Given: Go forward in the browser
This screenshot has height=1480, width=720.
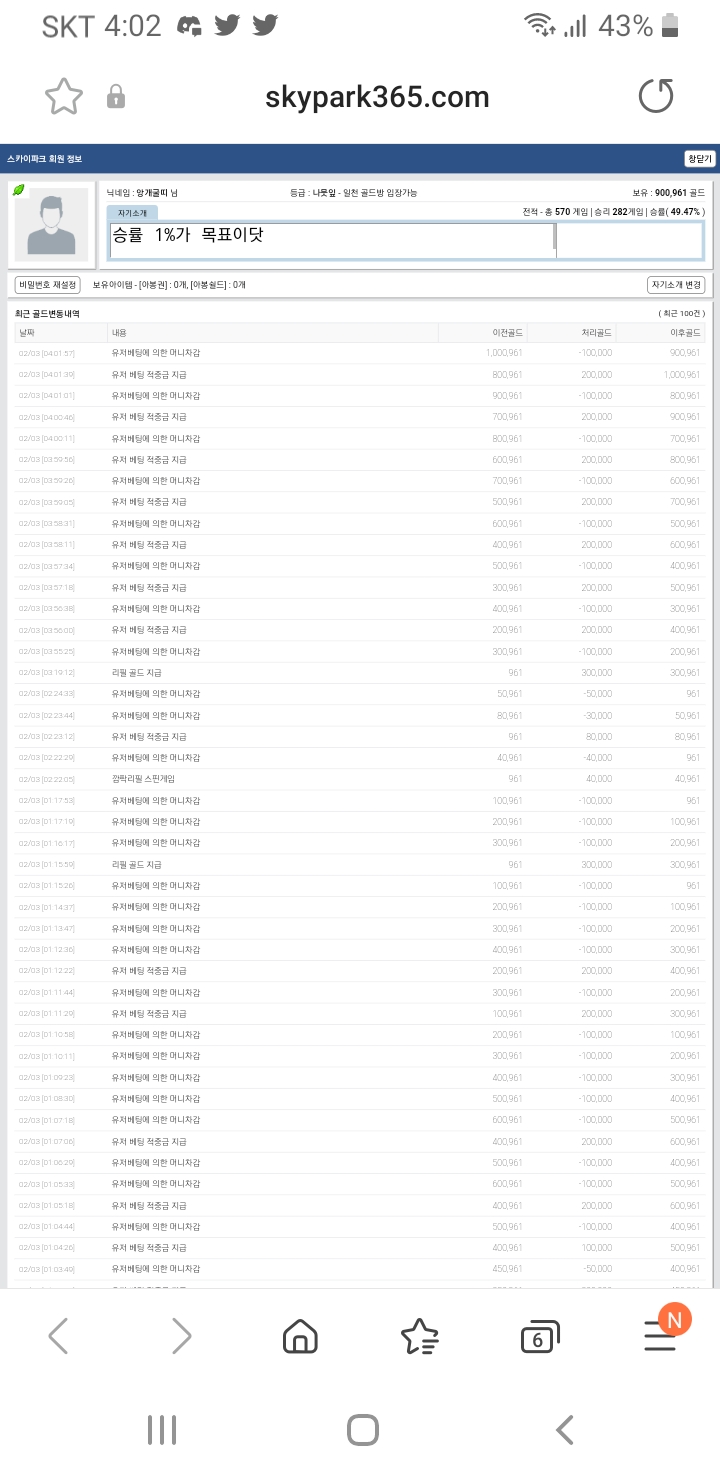Looking at the screenshot, I should tap(180, 1336).
